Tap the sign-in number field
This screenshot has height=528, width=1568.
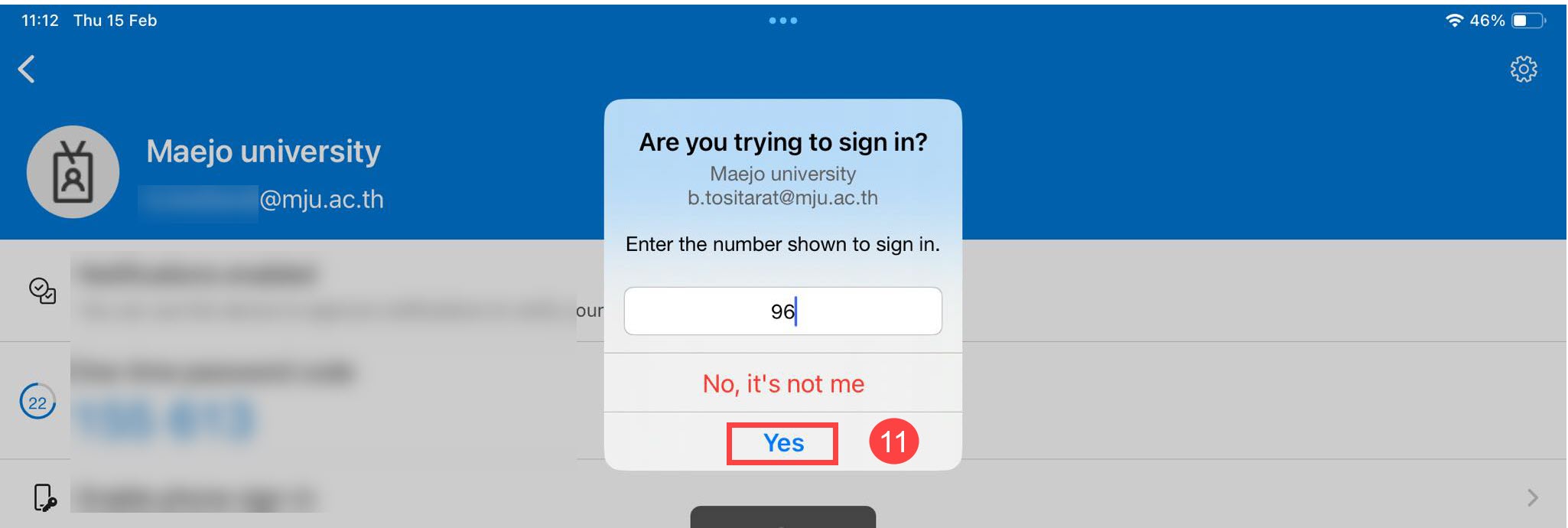pyautogui.click(x=782, y=311)
